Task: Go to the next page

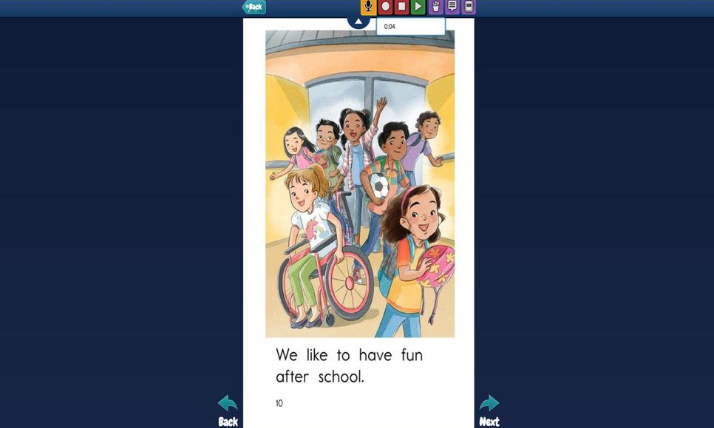Action: (x=489, y=409)
